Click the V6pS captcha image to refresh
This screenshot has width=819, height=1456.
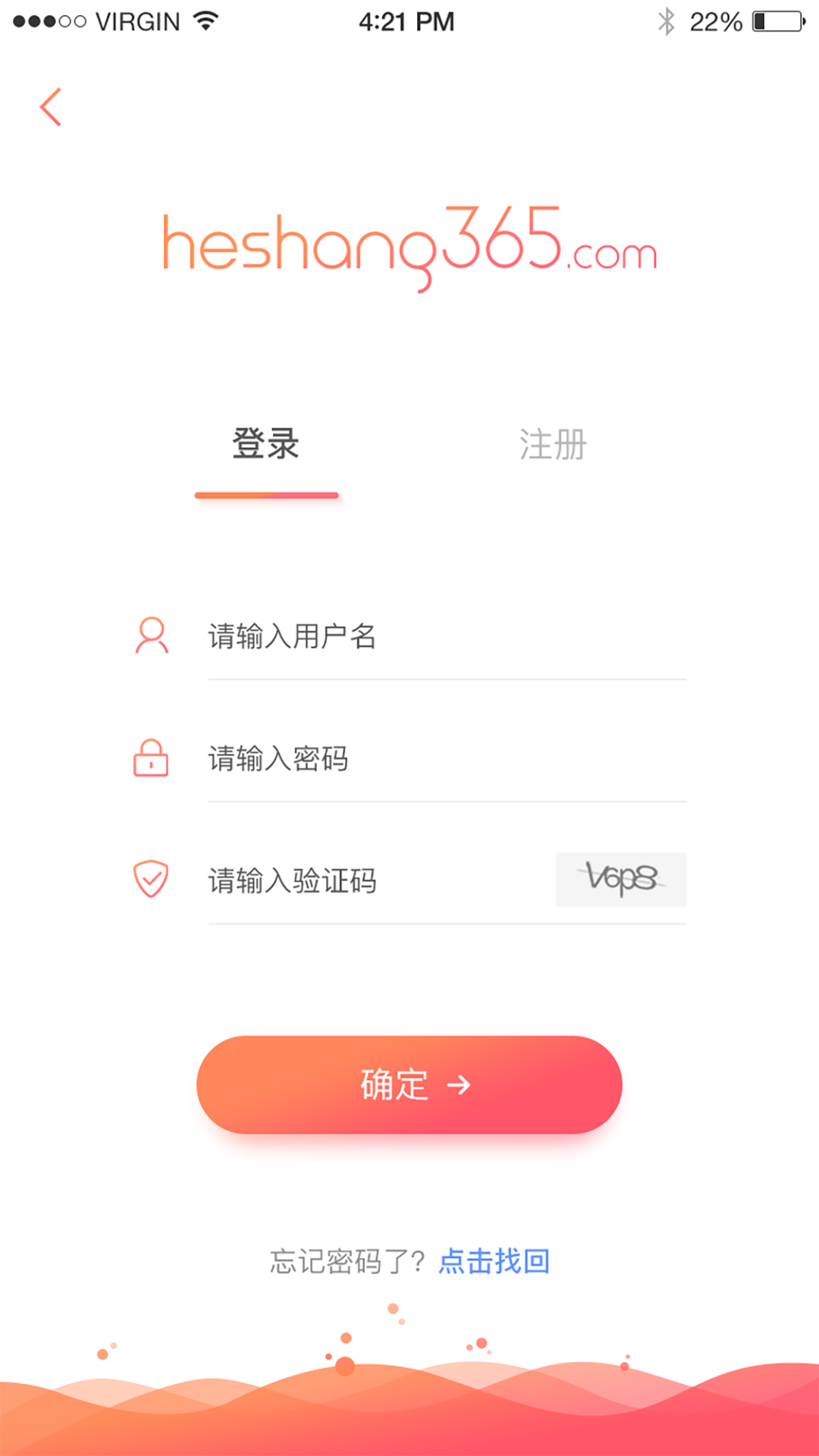tap(620, 878)
